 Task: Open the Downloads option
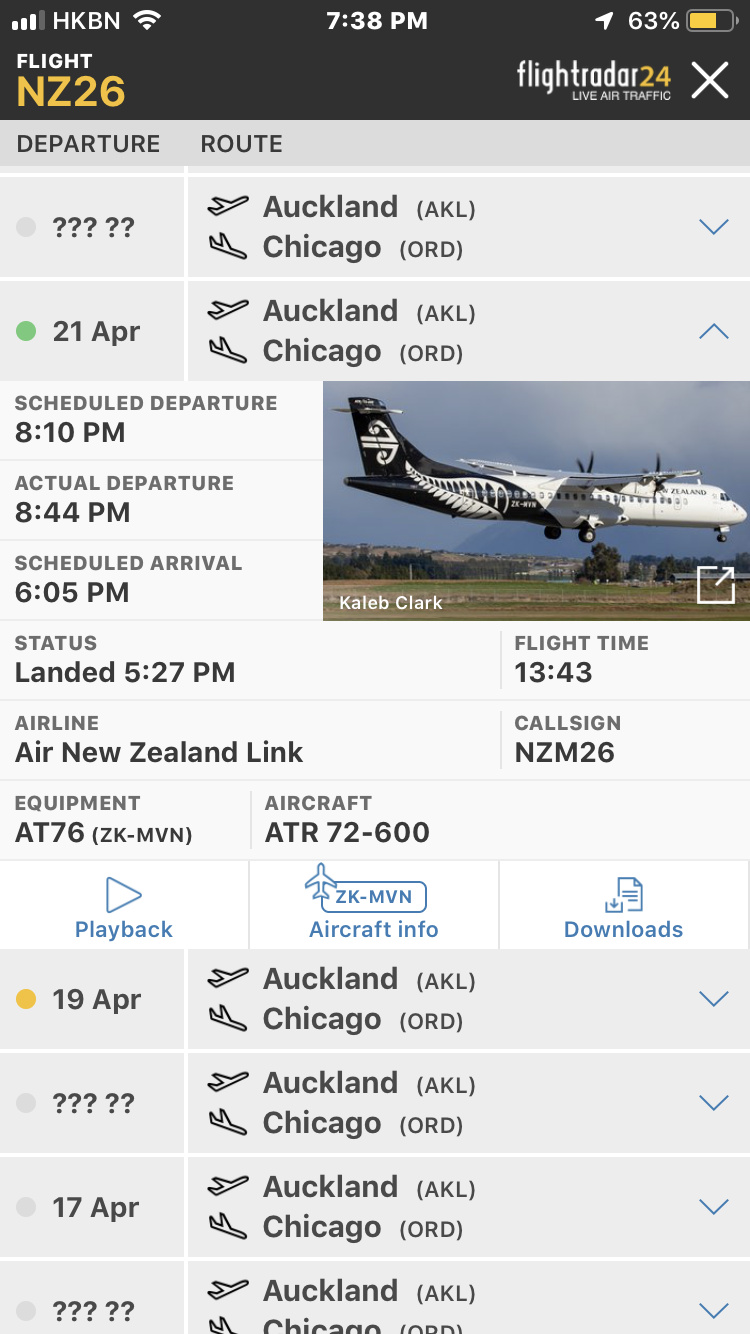click(624, 906)
